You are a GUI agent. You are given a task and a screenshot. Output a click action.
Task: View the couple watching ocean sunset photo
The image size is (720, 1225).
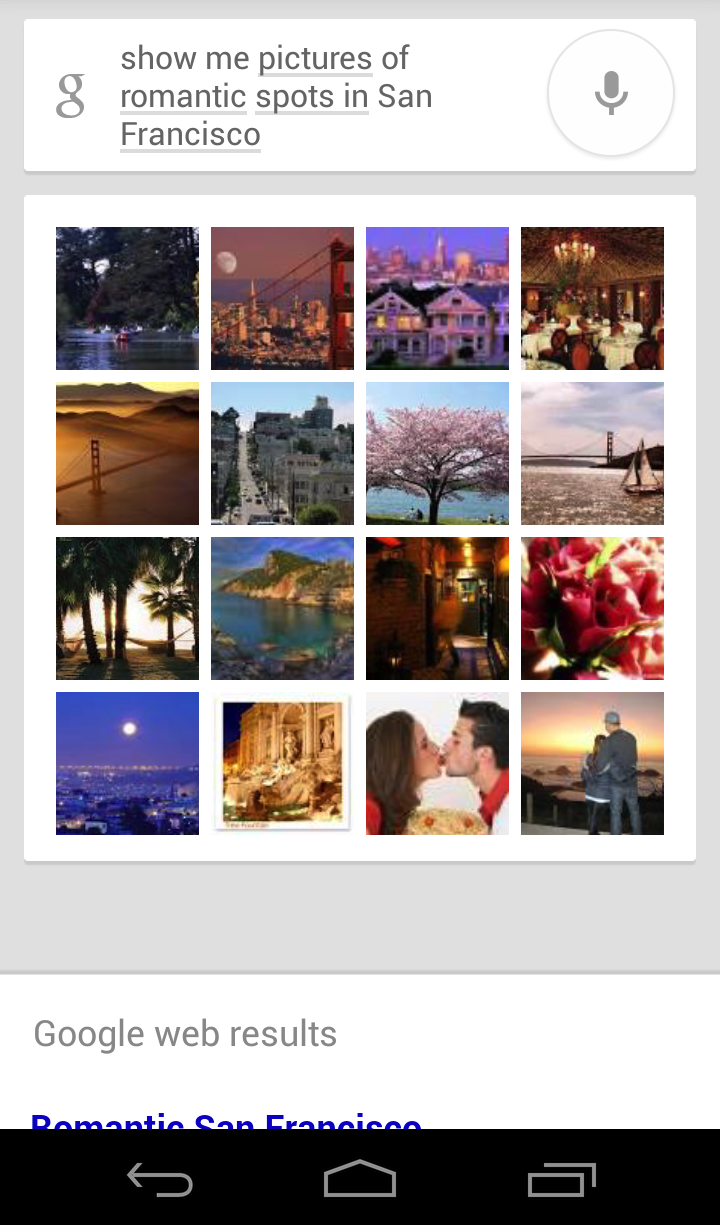(x=592, y=763)
